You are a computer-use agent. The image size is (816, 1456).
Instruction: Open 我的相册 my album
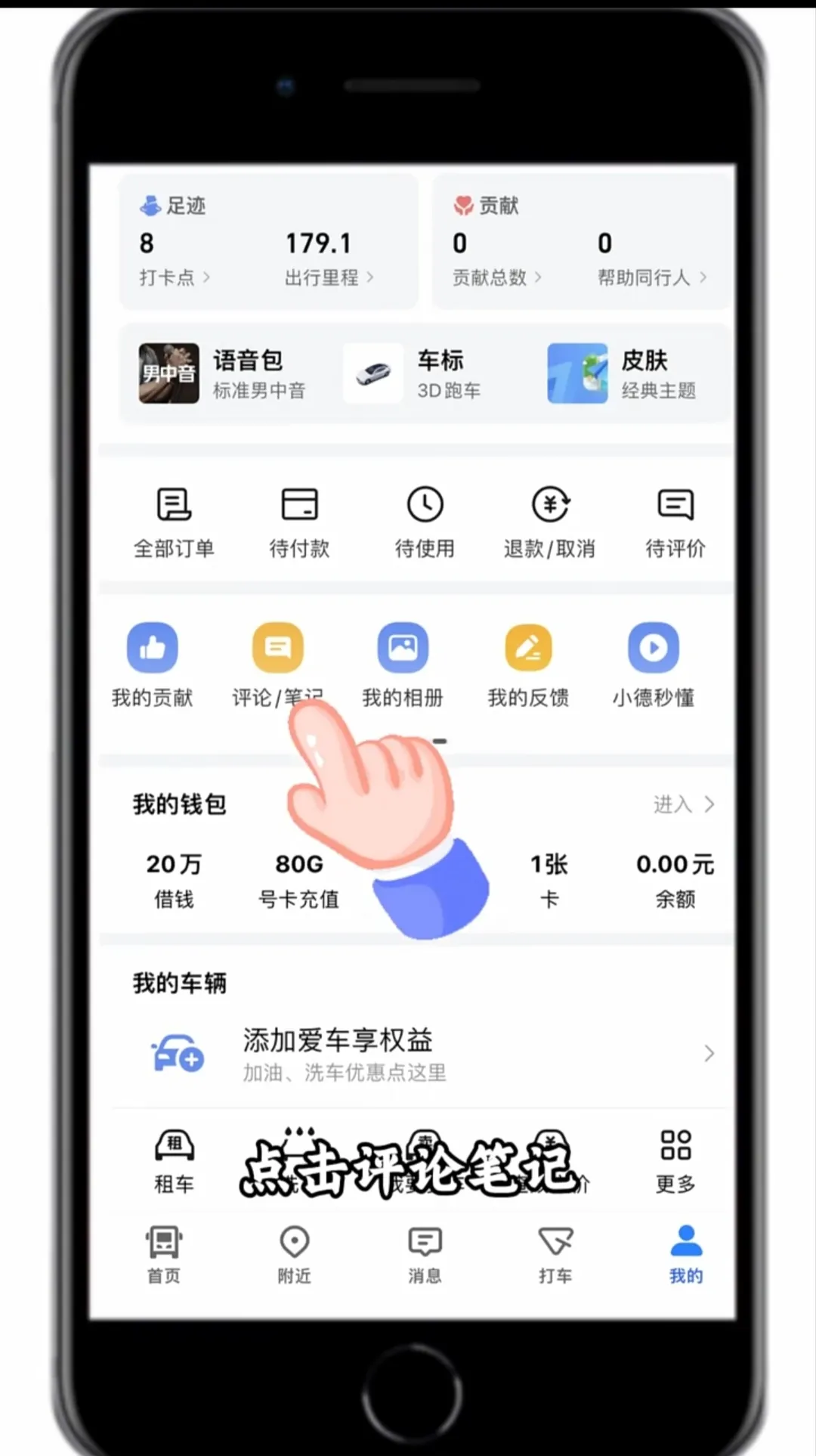tap(403, 664)
